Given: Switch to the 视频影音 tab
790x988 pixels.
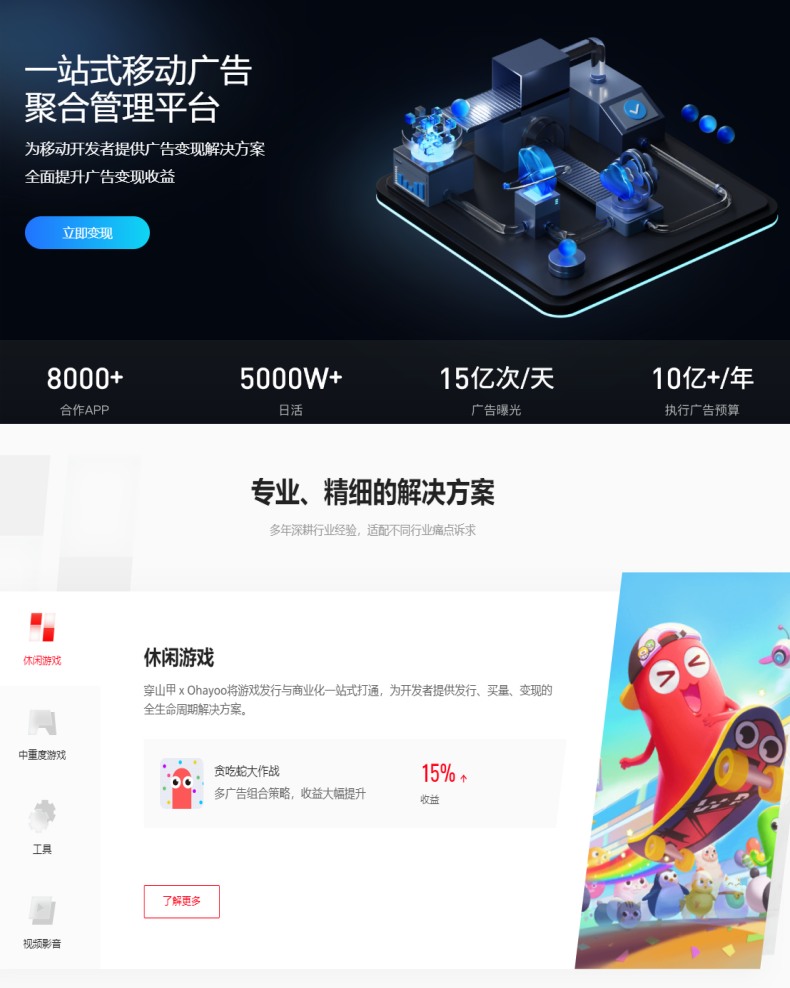Looking at the screenshot, I should tap(42, 921).
